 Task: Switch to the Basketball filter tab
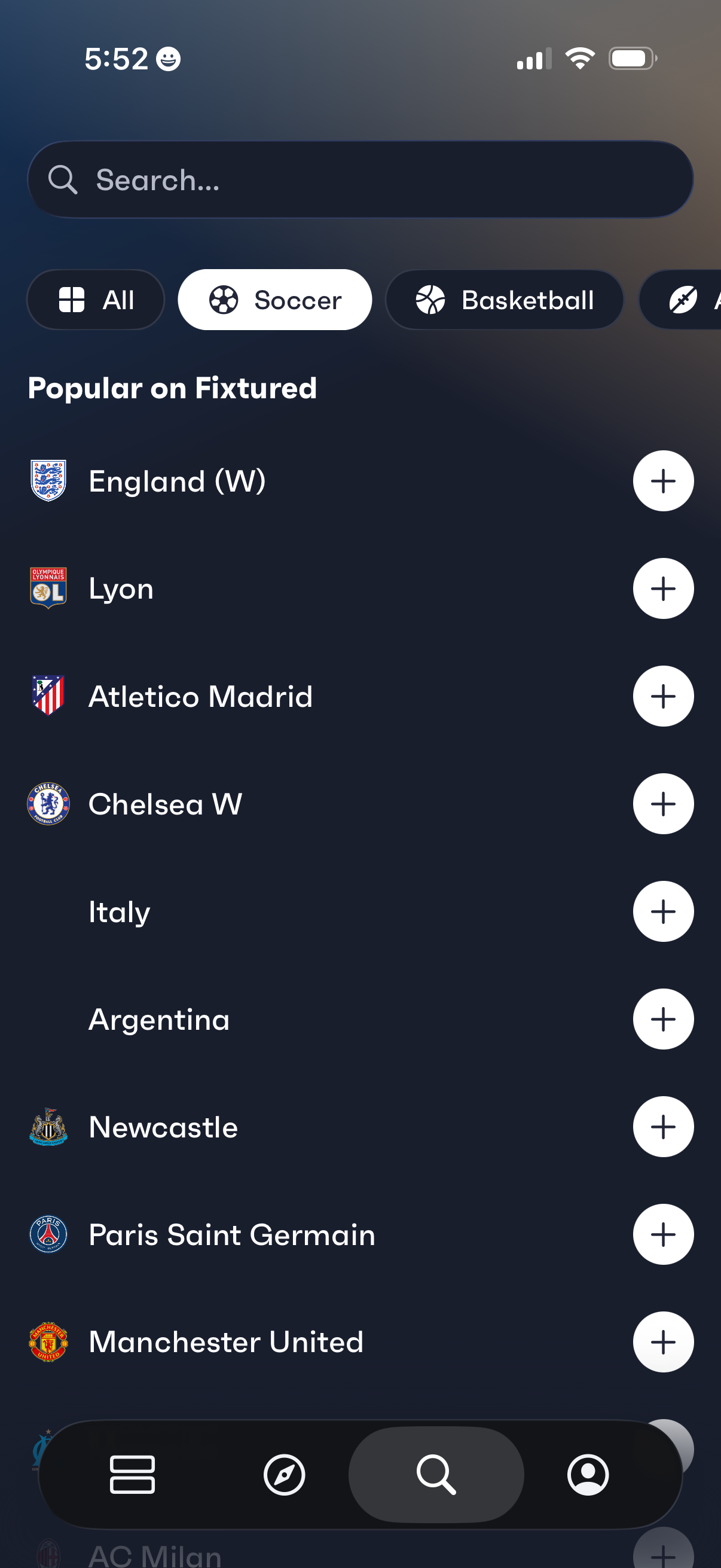505,300
